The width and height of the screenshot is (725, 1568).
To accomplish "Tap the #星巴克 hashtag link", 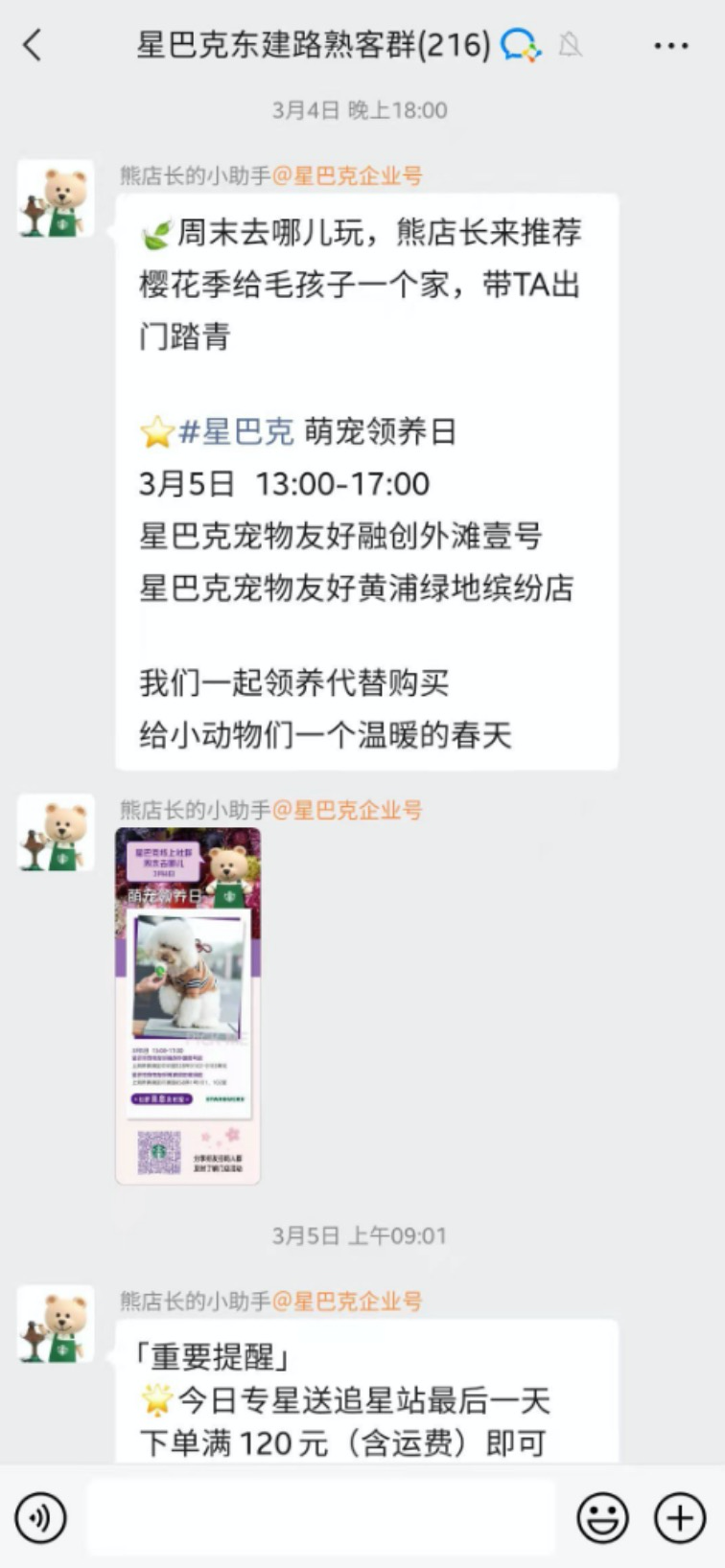I will pos(236,432).
